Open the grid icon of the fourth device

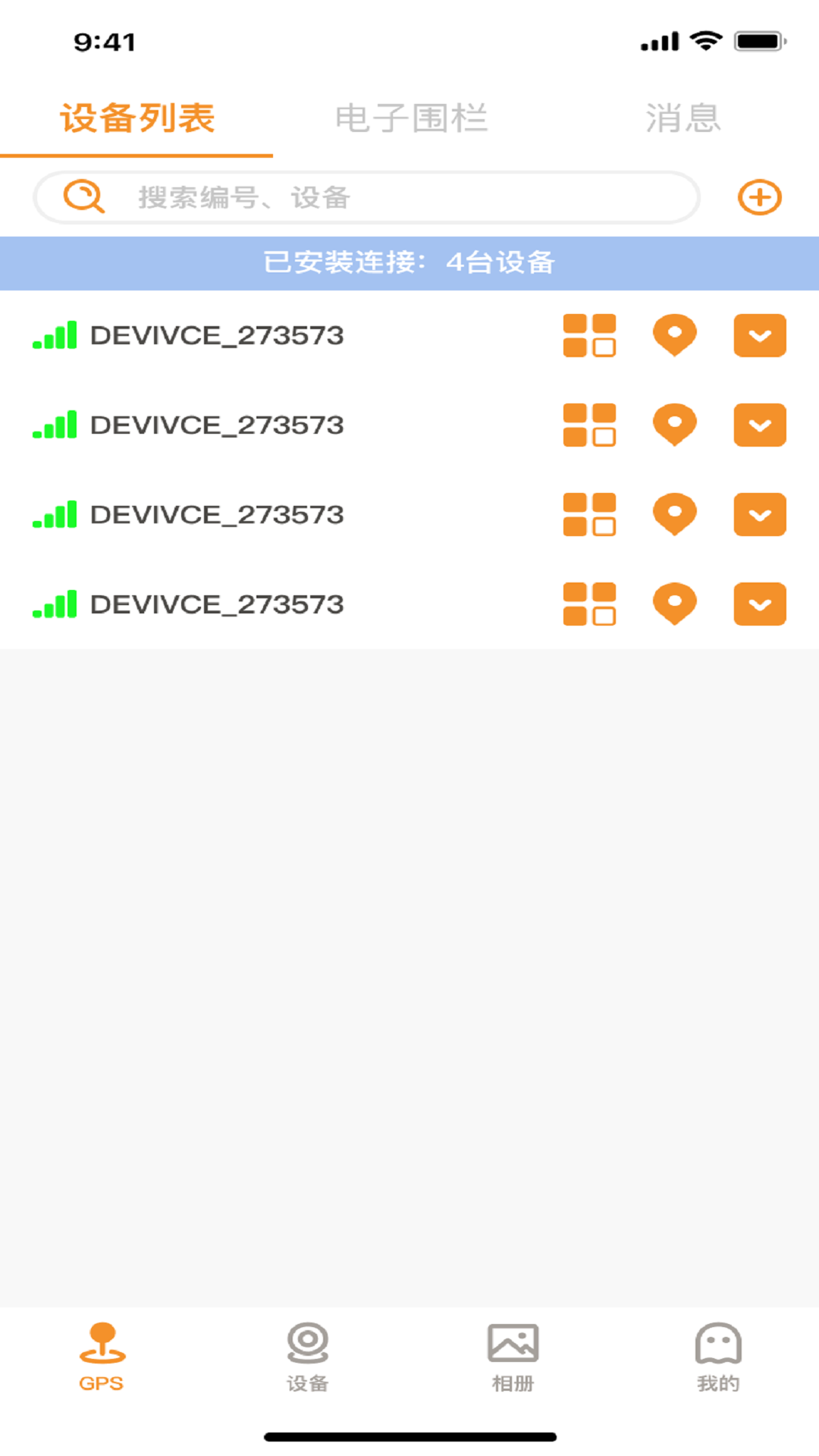[589, 604]
